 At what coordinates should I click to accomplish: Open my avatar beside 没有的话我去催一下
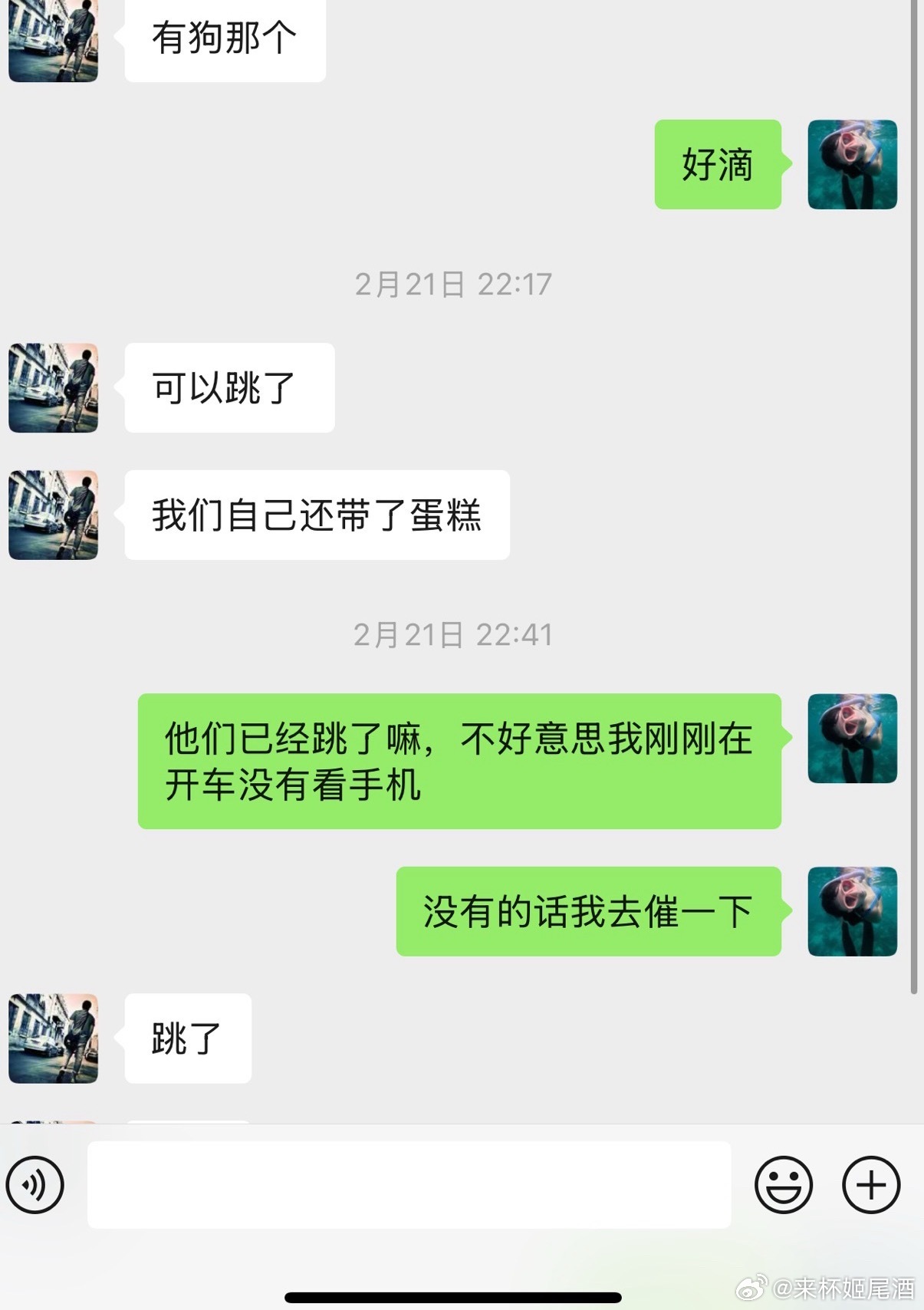click(x=852, y=911)
